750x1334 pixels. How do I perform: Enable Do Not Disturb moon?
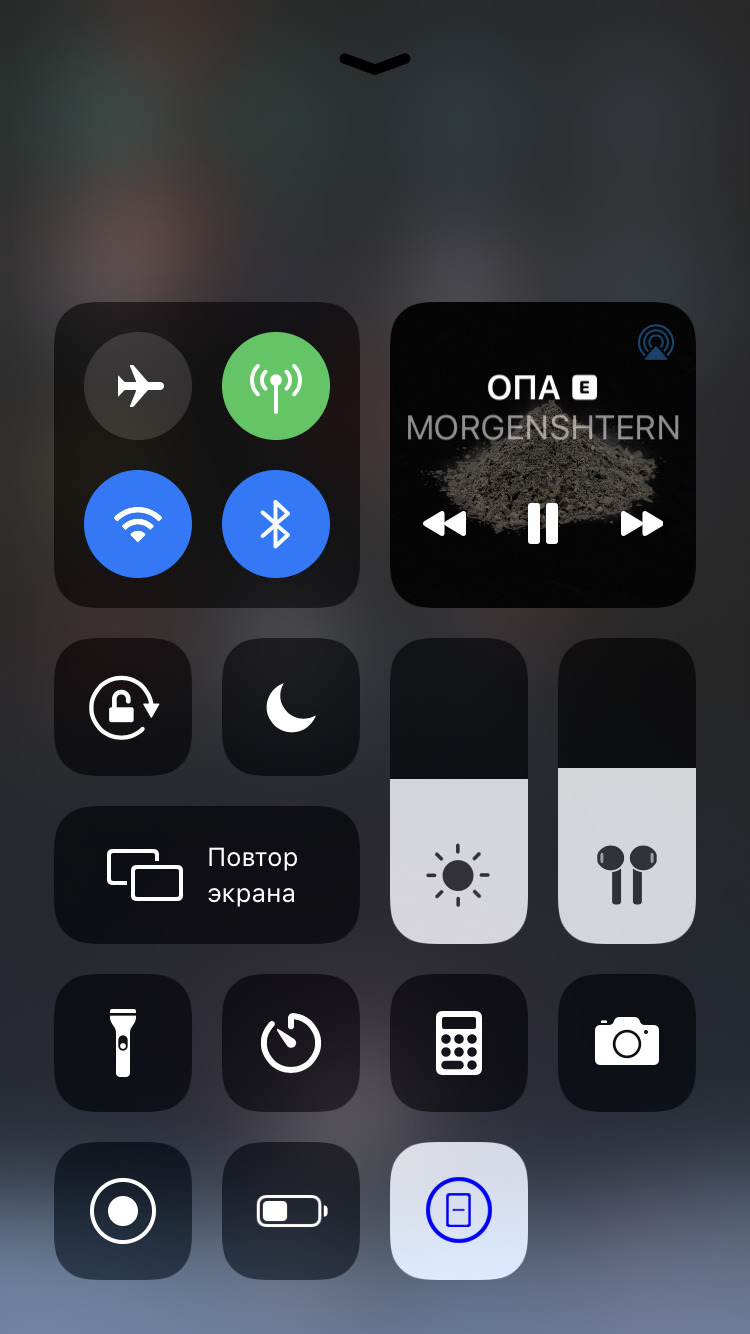click(x=290, y=707)
